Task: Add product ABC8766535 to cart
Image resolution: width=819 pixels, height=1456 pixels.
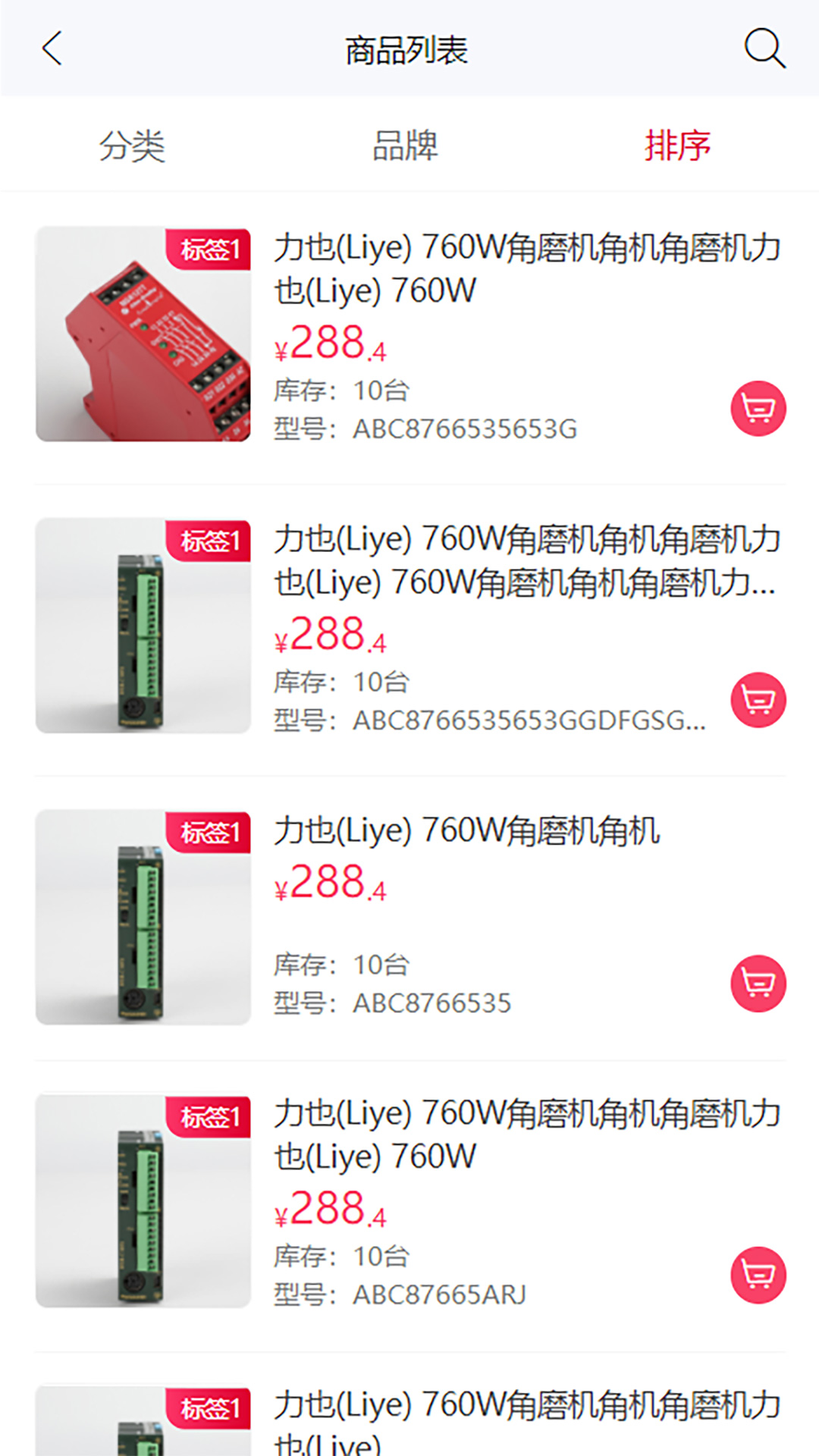Action: (758, 984)
